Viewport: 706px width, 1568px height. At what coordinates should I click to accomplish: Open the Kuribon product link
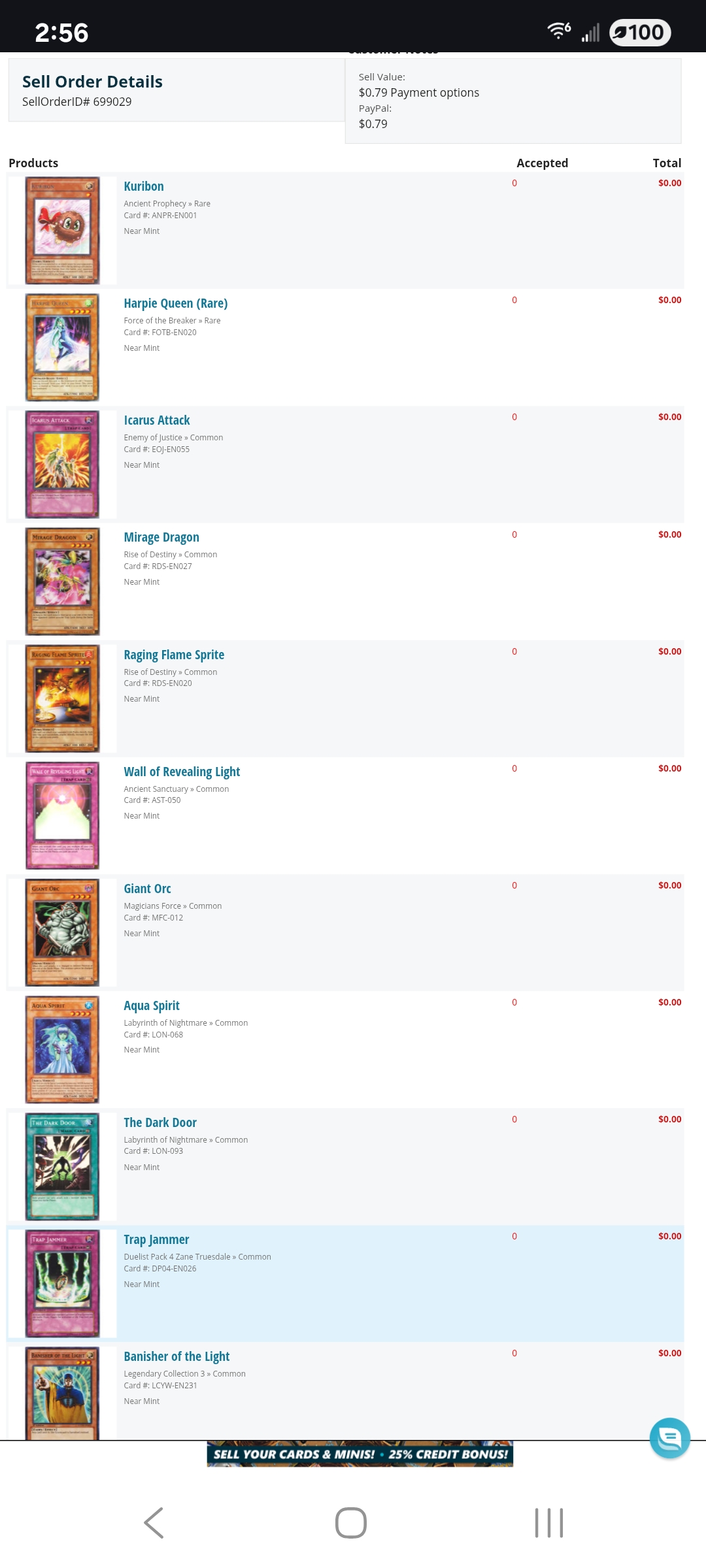(144, 186)
